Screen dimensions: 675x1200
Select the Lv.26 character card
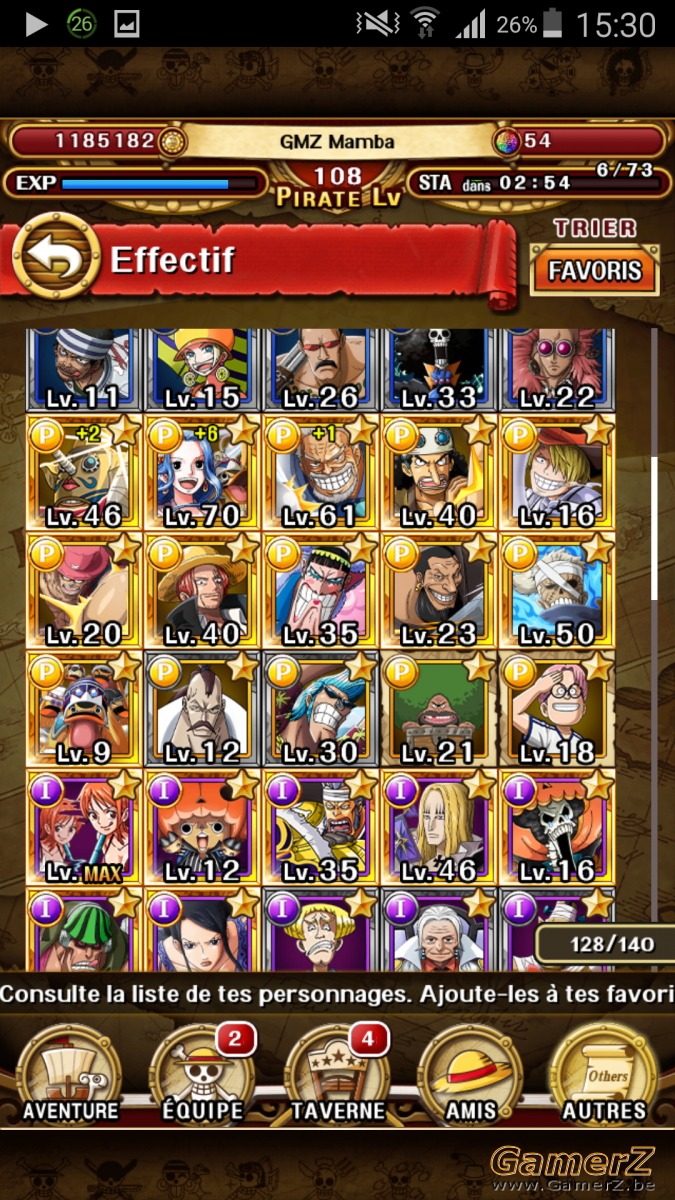coord(321,370)
